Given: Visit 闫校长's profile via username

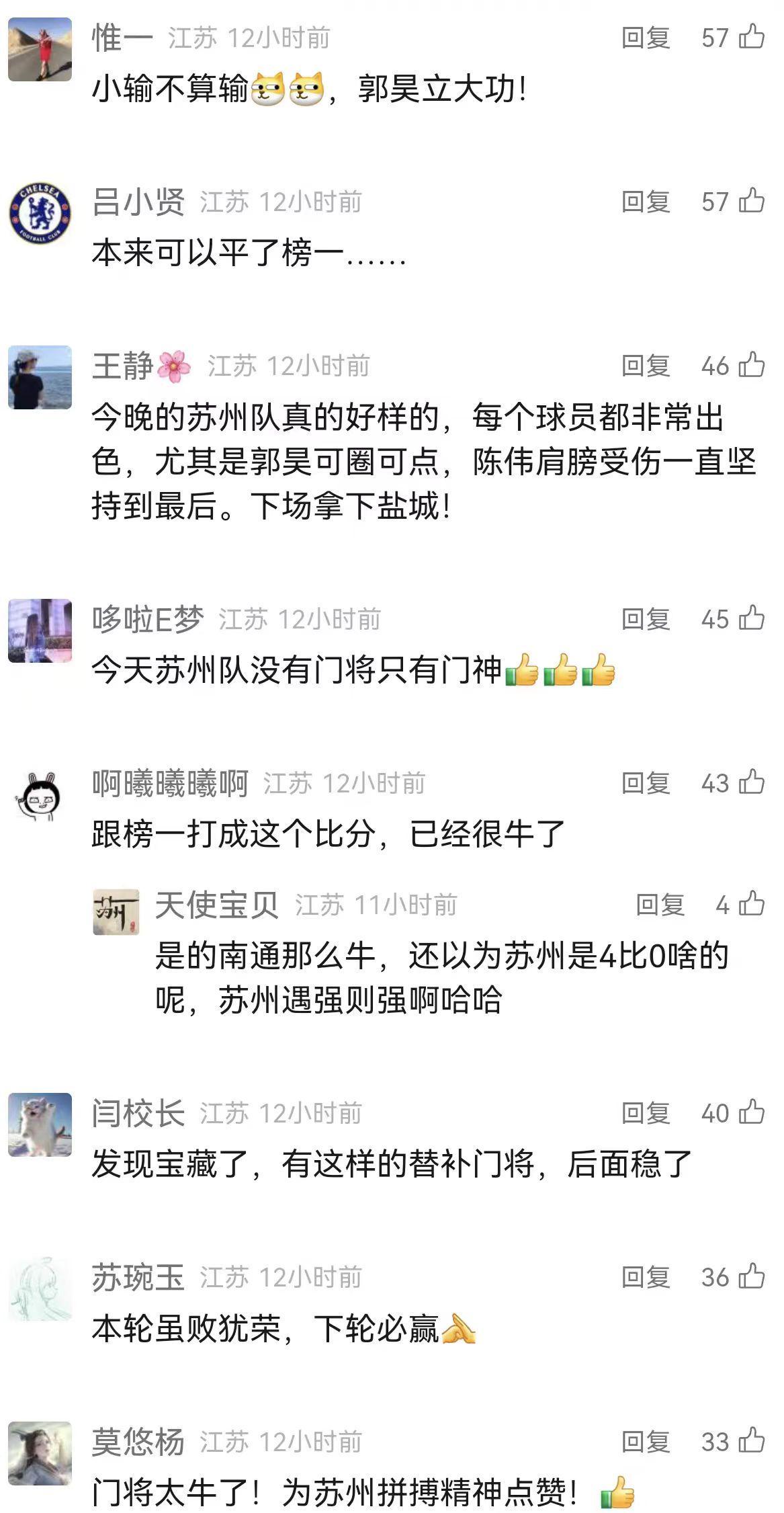Looking at the screenshot, I should [138, 1114].
